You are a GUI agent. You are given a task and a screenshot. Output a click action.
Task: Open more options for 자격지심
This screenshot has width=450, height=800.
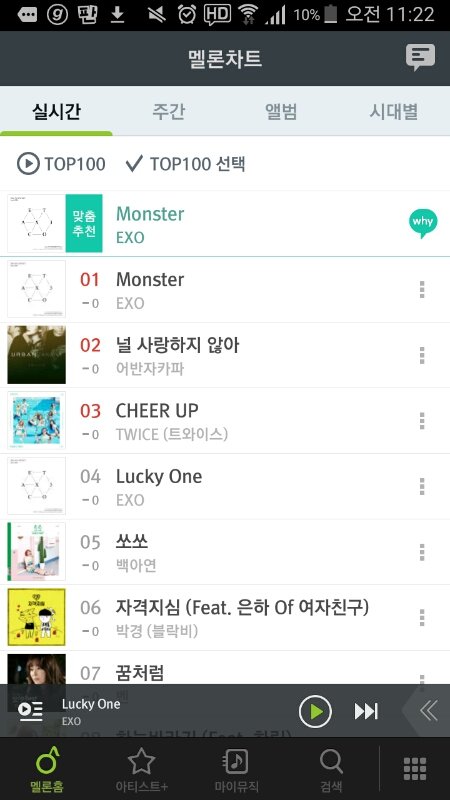(422, 618)
